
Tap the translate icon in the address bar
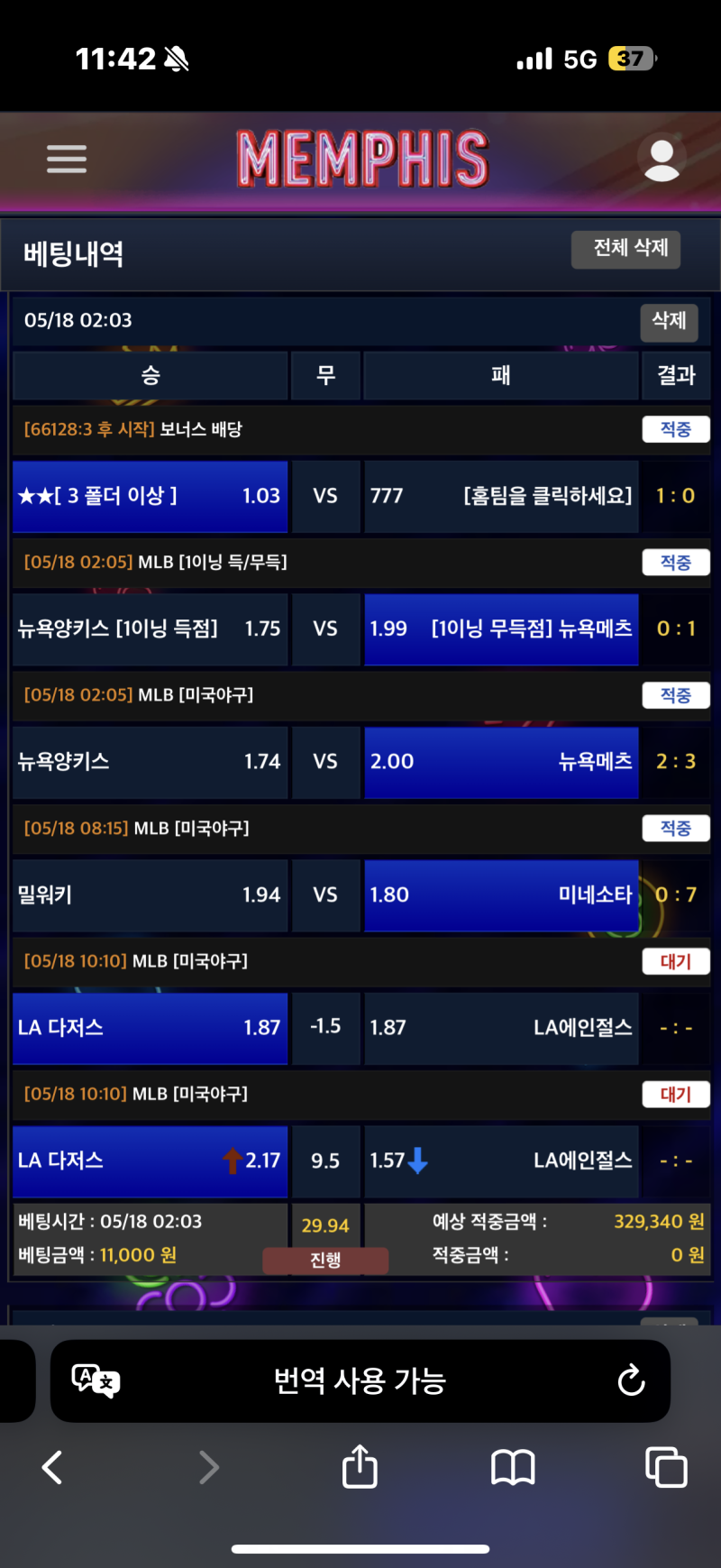pyautogui.click(x=96, y=1380)
